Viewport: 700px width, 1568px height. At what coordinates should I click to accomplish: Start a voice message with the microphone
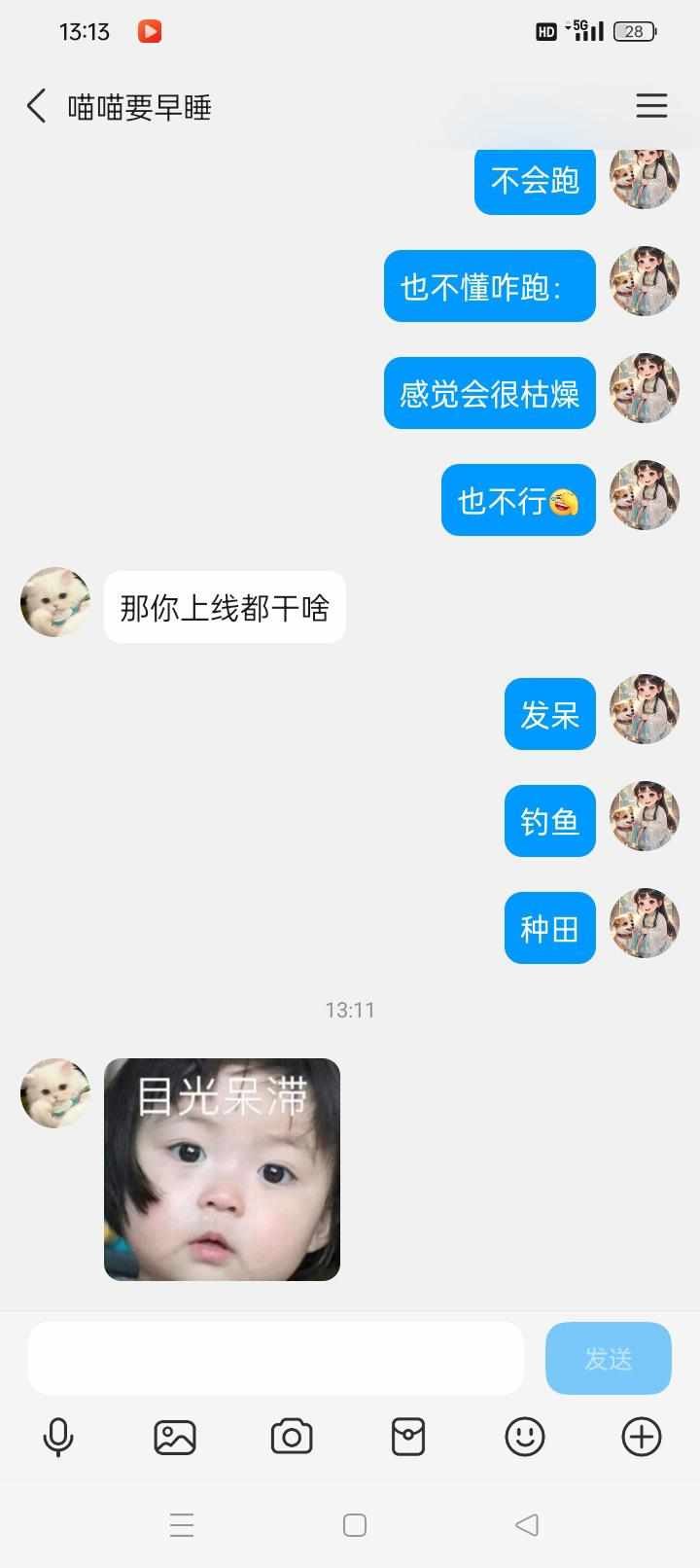coord(58,1437)
